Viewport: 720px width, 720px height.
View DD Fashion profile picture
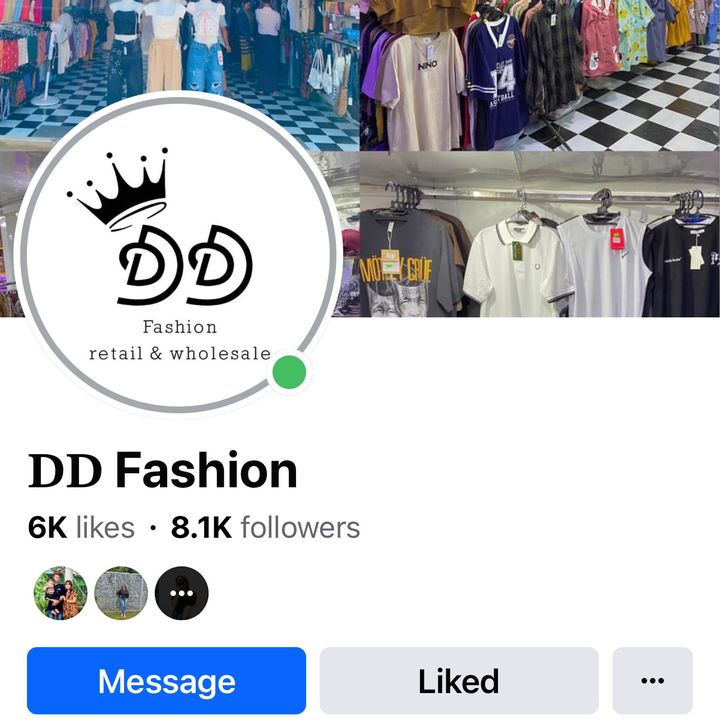point(178,250)
